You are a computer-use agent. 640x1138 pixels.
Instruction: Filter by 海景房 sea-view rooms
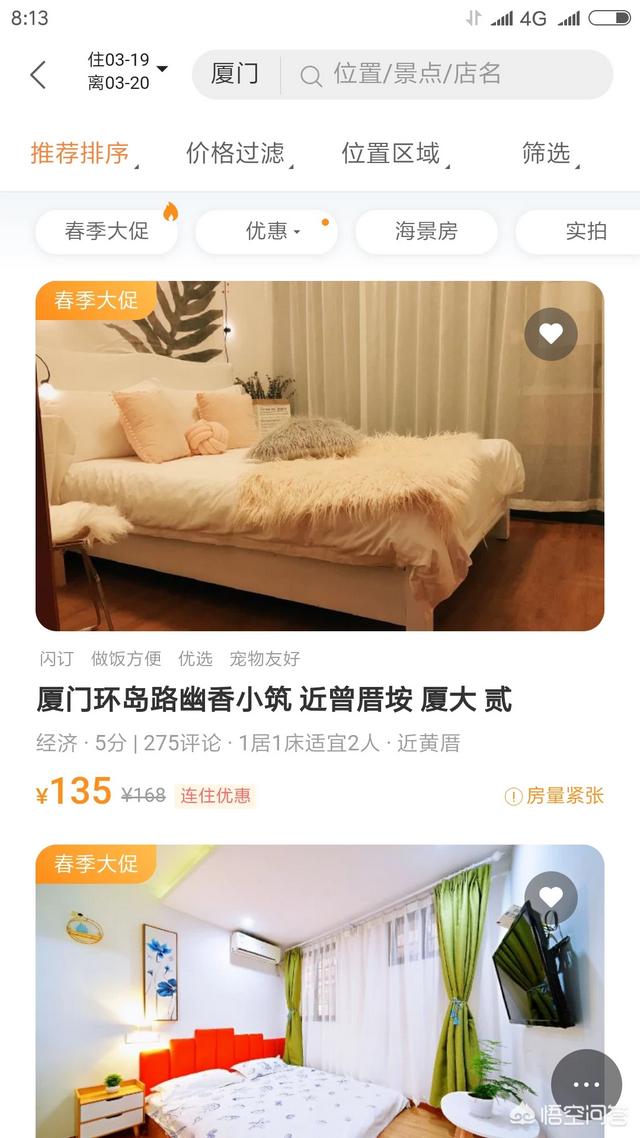click(426, 231)
